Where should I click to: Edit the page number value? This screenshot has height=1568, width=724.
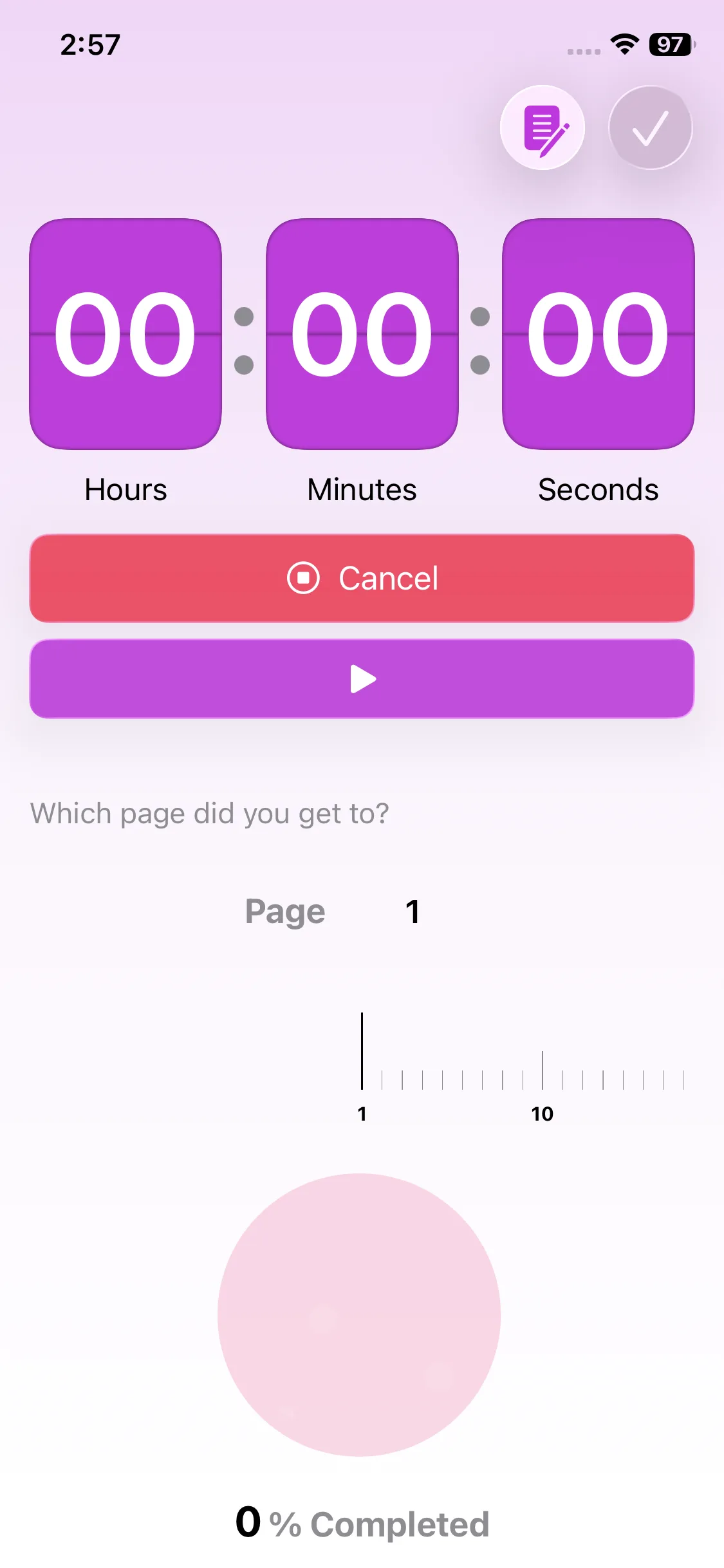point(413,911)
